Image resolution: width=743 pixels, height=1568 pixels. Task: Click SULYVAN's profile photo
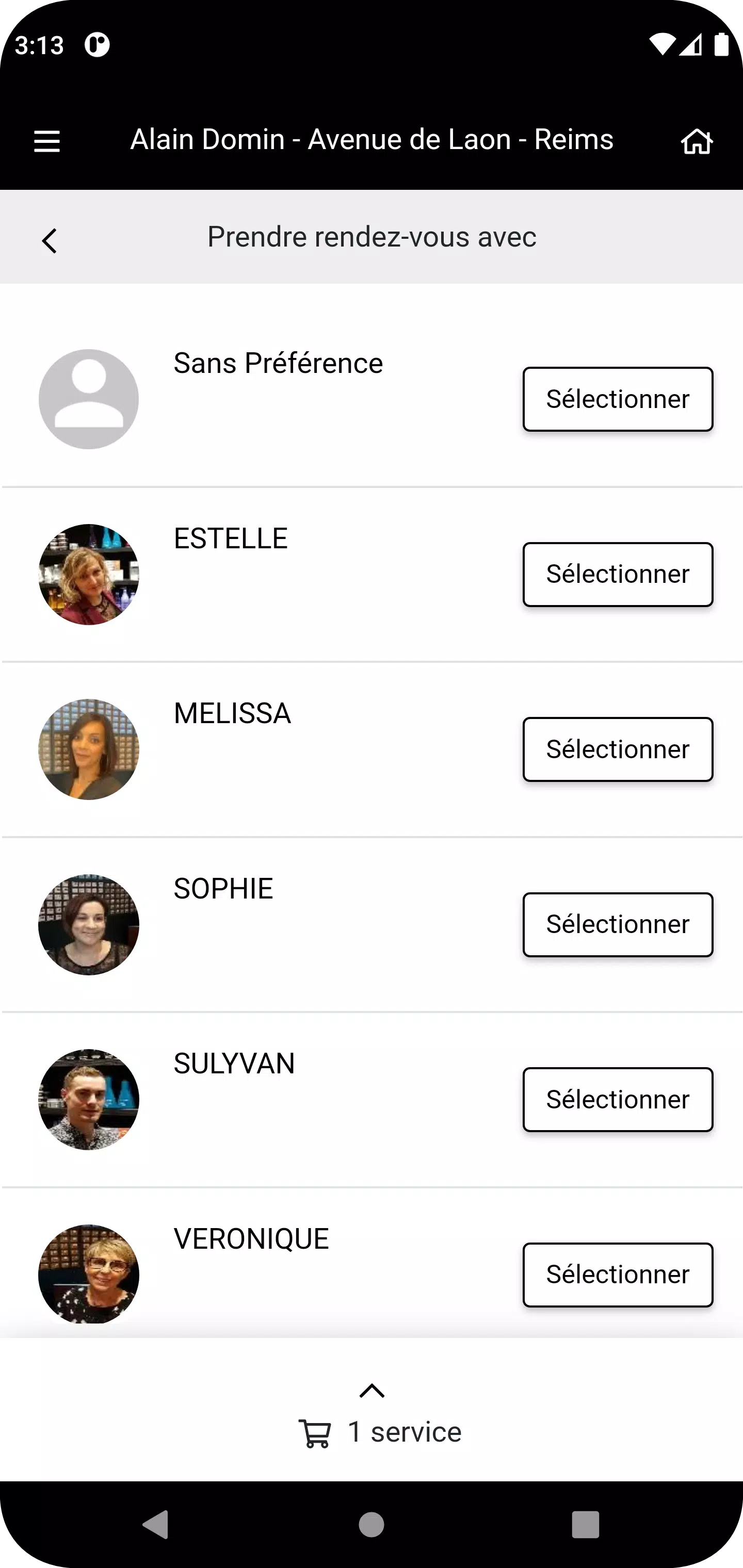pyautogui.click(x=88, y=1099)
